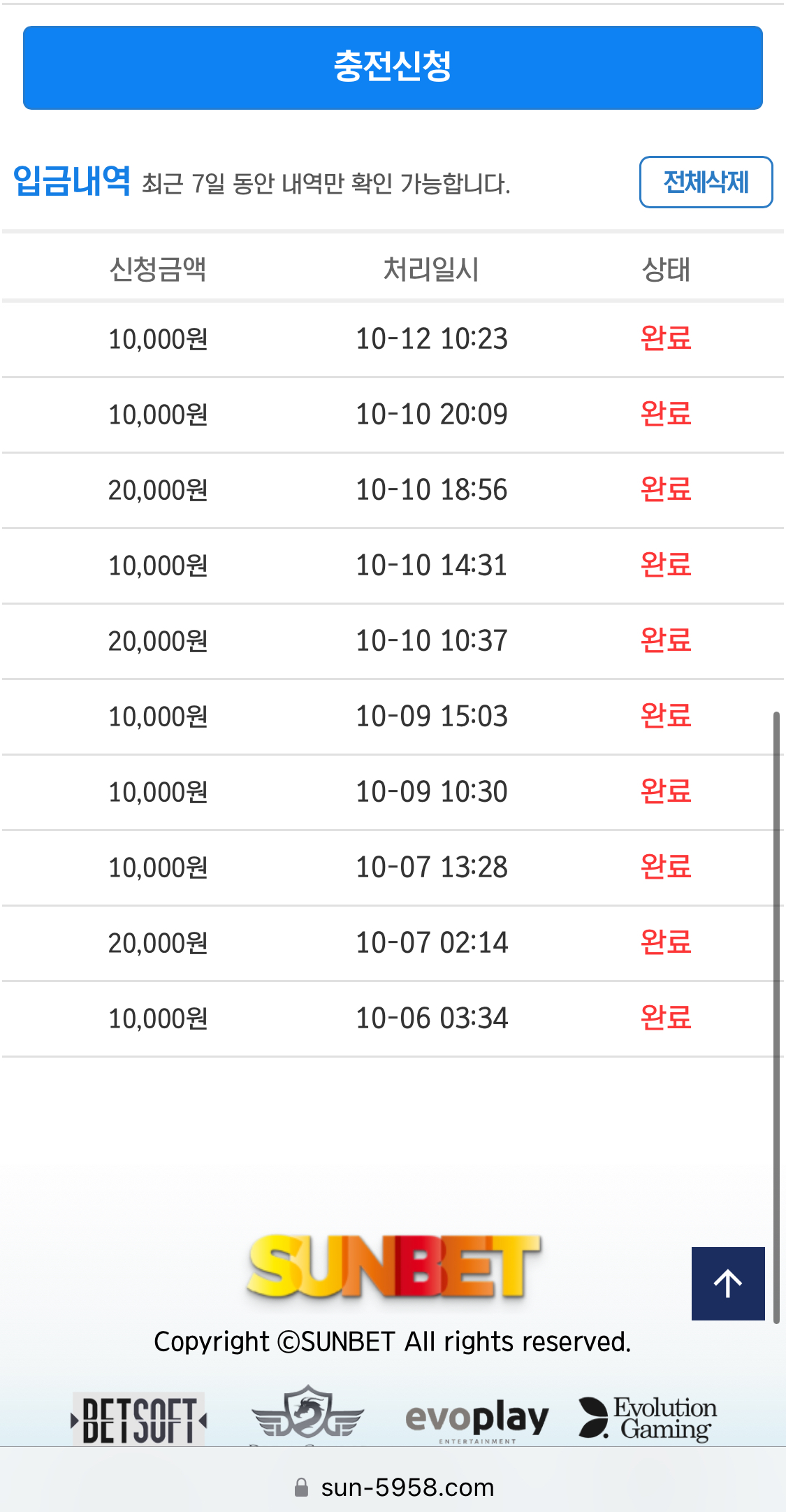
Task: Jump to top with the up arrow button
Action: (x=728, y=1283)
